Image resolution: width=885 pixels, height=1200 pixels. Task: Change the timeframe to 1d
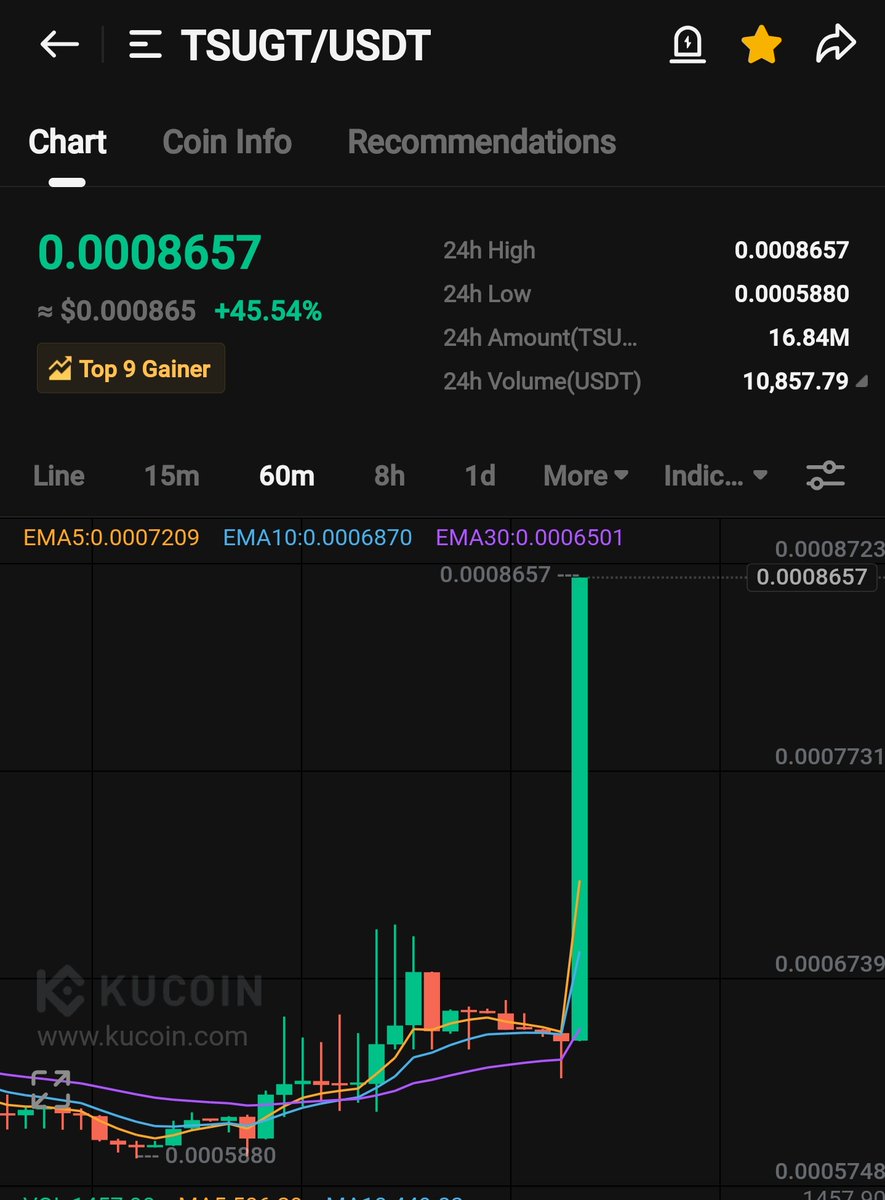[x=479, y=476]
